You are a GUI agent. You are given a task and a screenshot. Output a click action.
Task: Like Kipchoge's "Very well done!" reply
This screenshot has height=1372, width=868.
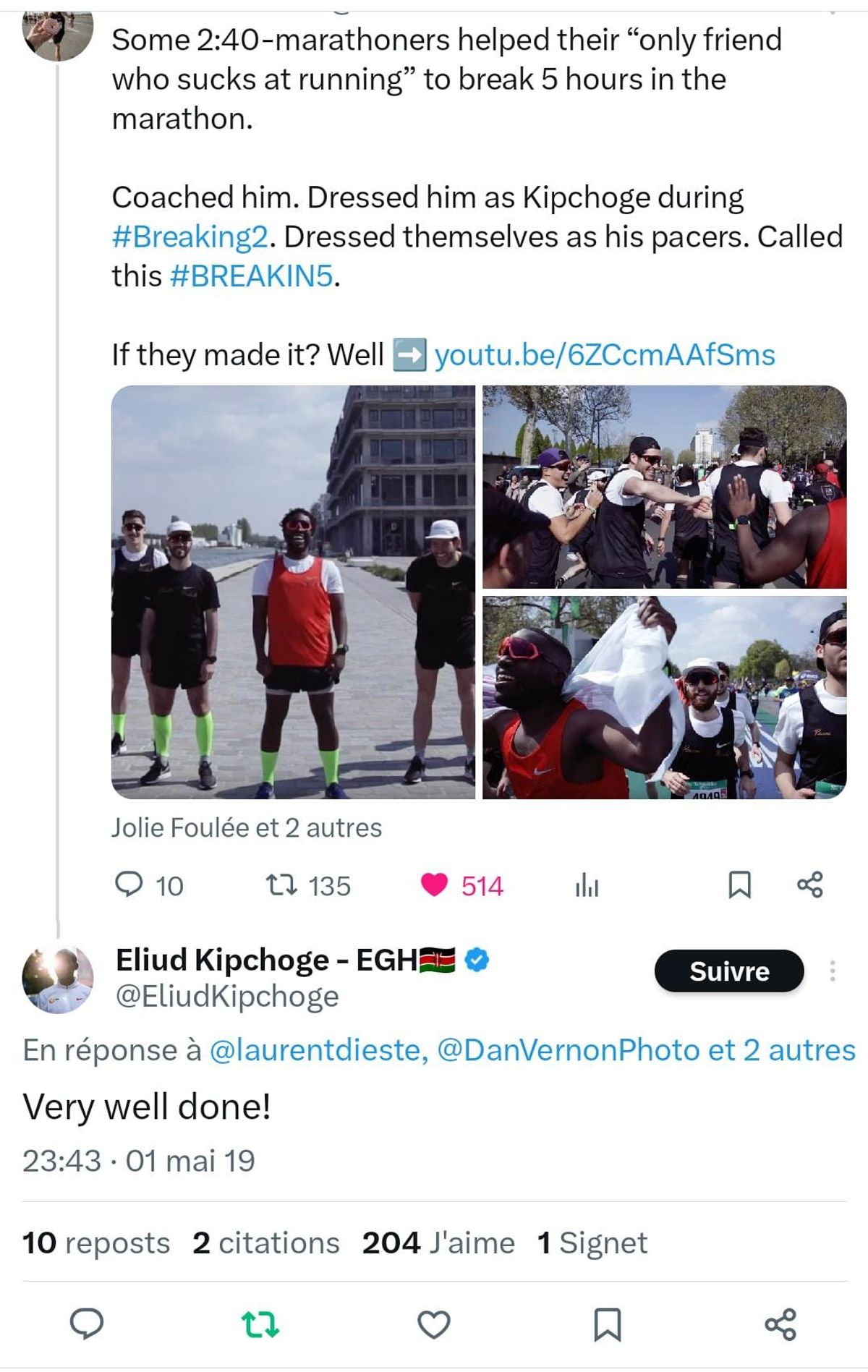tap(434, 1324)
